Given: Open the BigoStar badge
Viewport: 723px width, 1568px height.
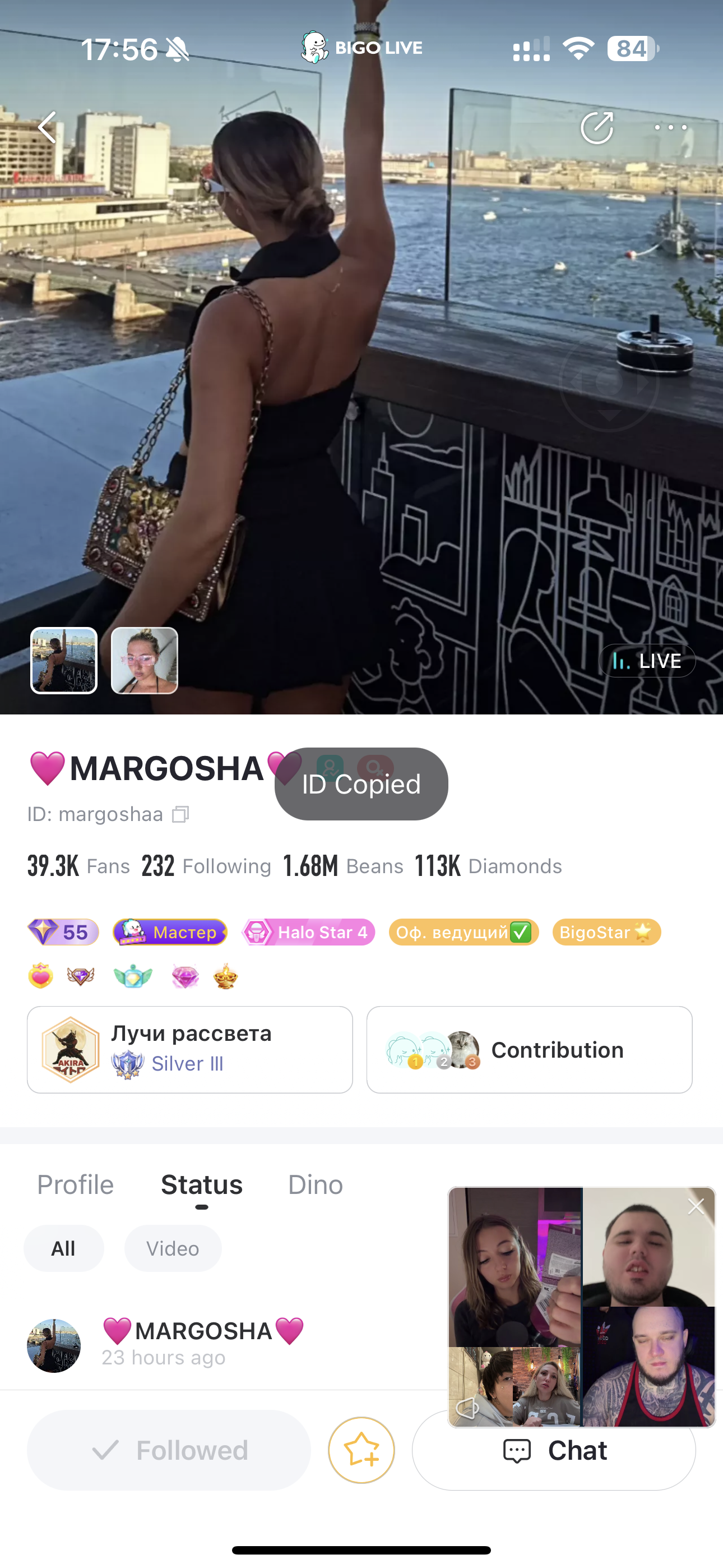Looking at the screenshot, I should click(x=606, y=932).
